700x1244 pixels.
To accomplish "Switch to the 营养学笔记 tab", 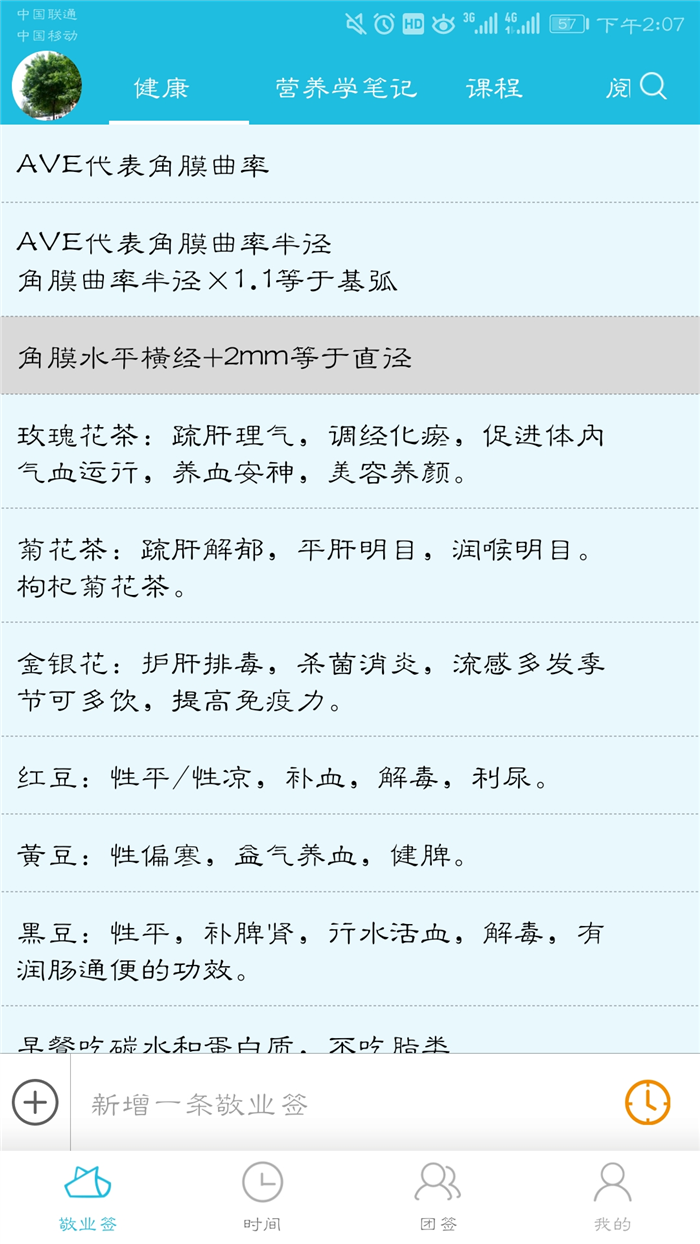I will click(345, 88).
